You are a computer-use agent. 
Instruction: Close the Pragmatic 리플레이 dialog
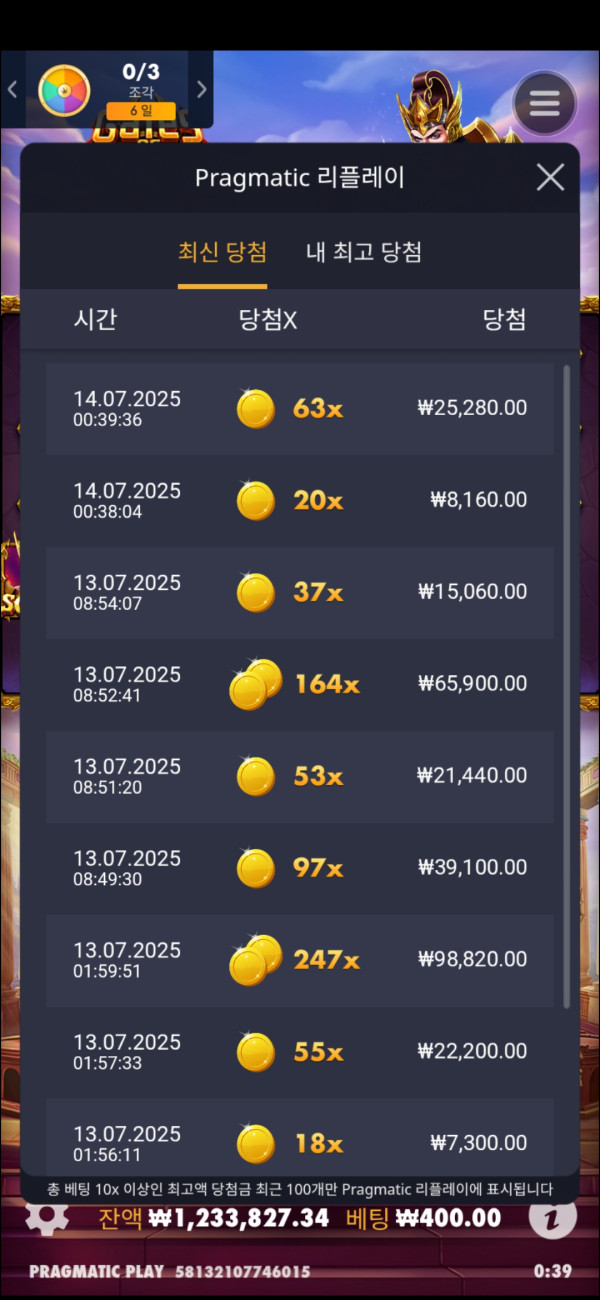pos(550,178)
